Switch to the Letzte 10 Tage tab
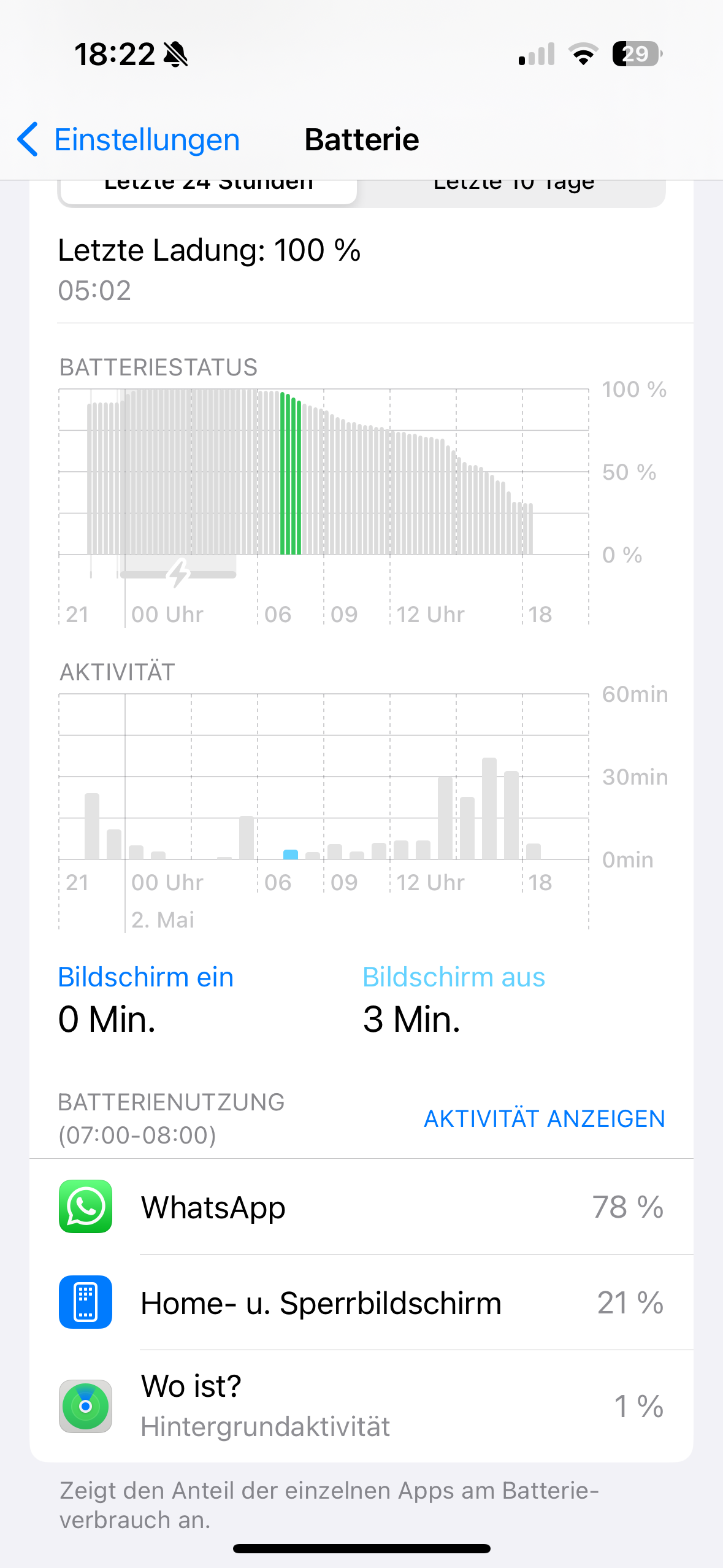This screenshot has width=723, height=1568. click(513, 190)
